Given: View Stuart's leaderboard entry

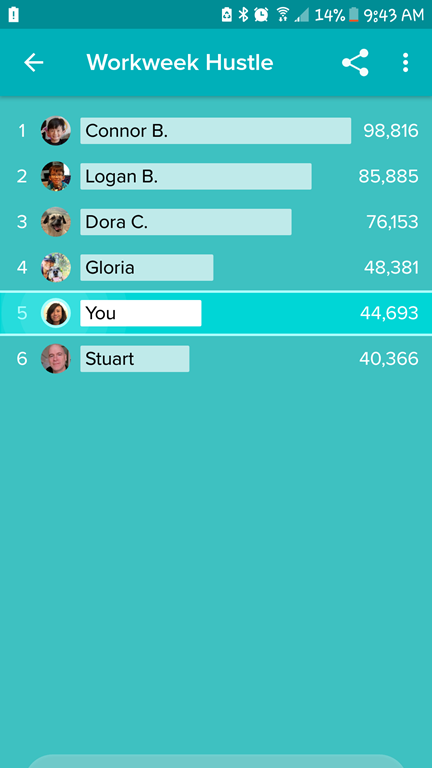Looking at the screenshot, I should pos(216,359).
